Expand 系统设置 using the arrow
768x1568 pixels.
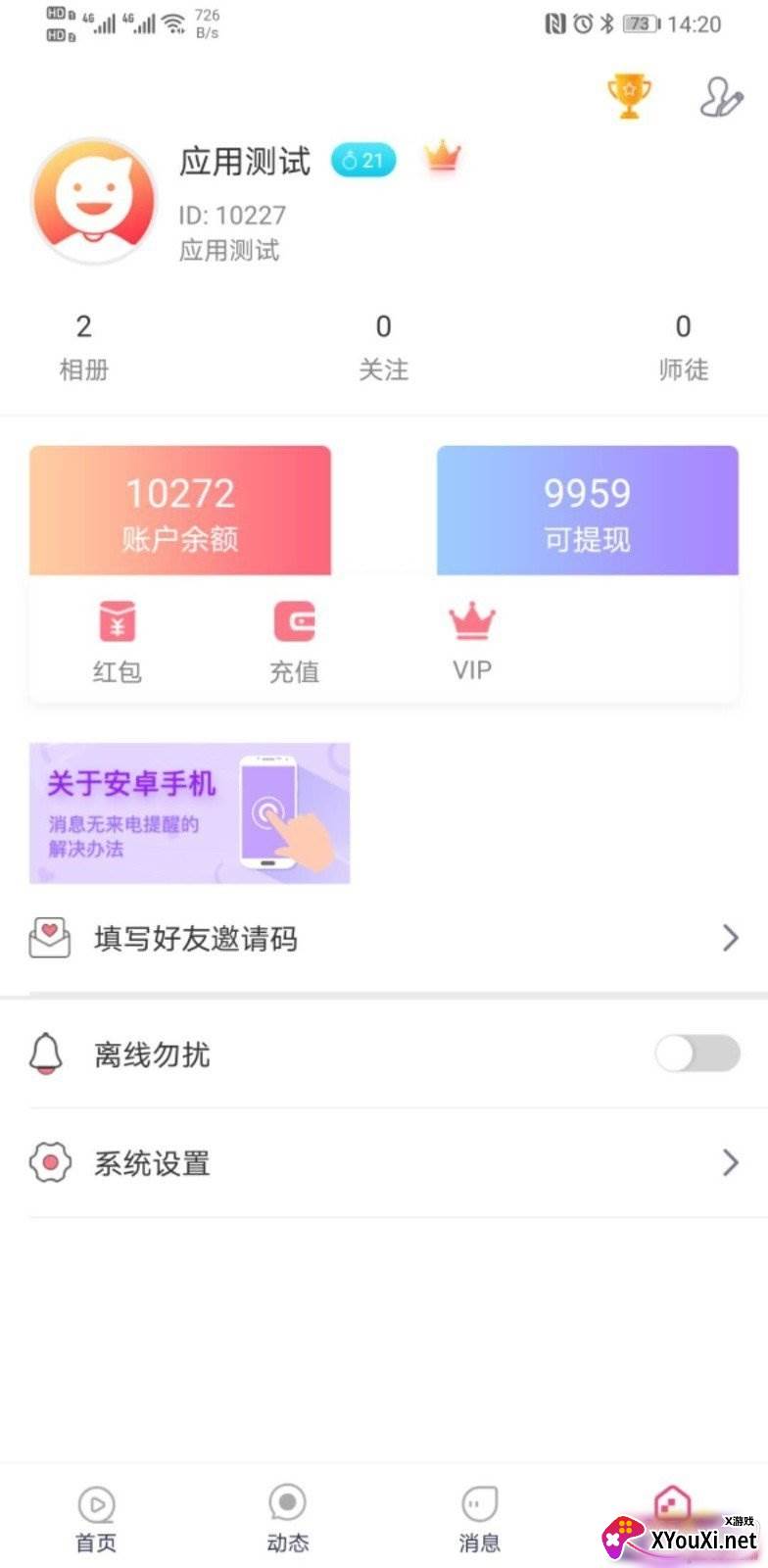coord(730,1163)
